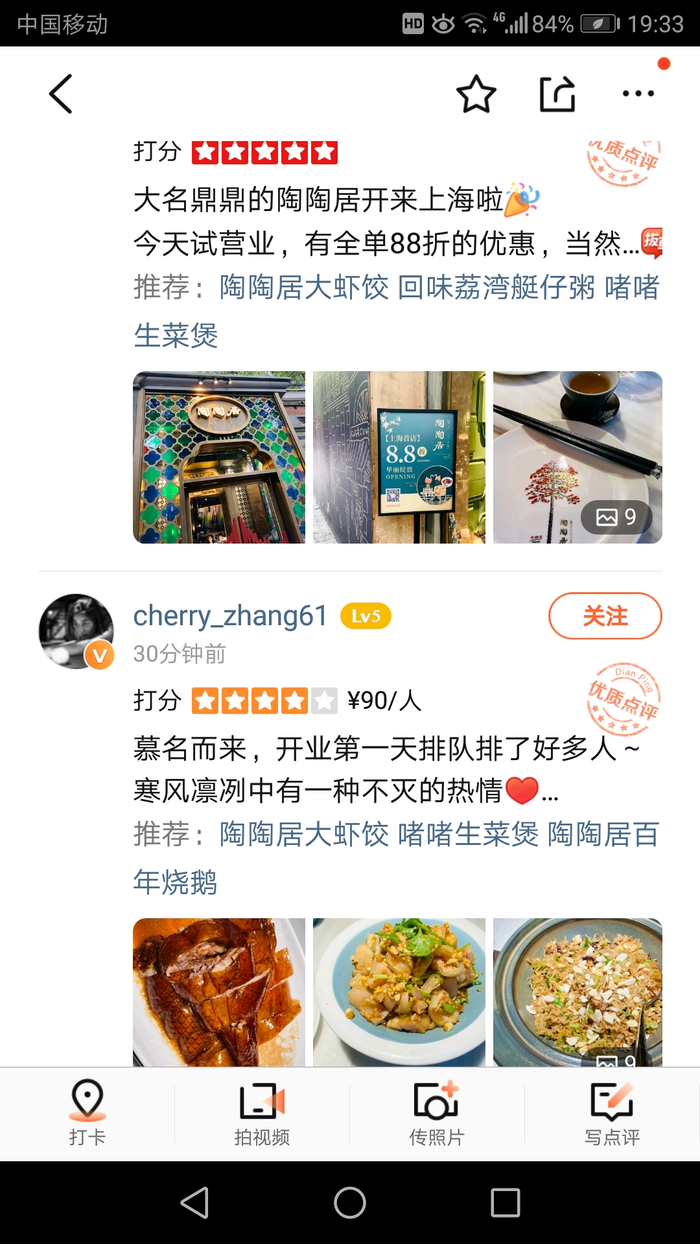Screen dimensions: 700x1244
Task: Go back to the previous page
Action: pyautogui.click(x=61, y=94)
